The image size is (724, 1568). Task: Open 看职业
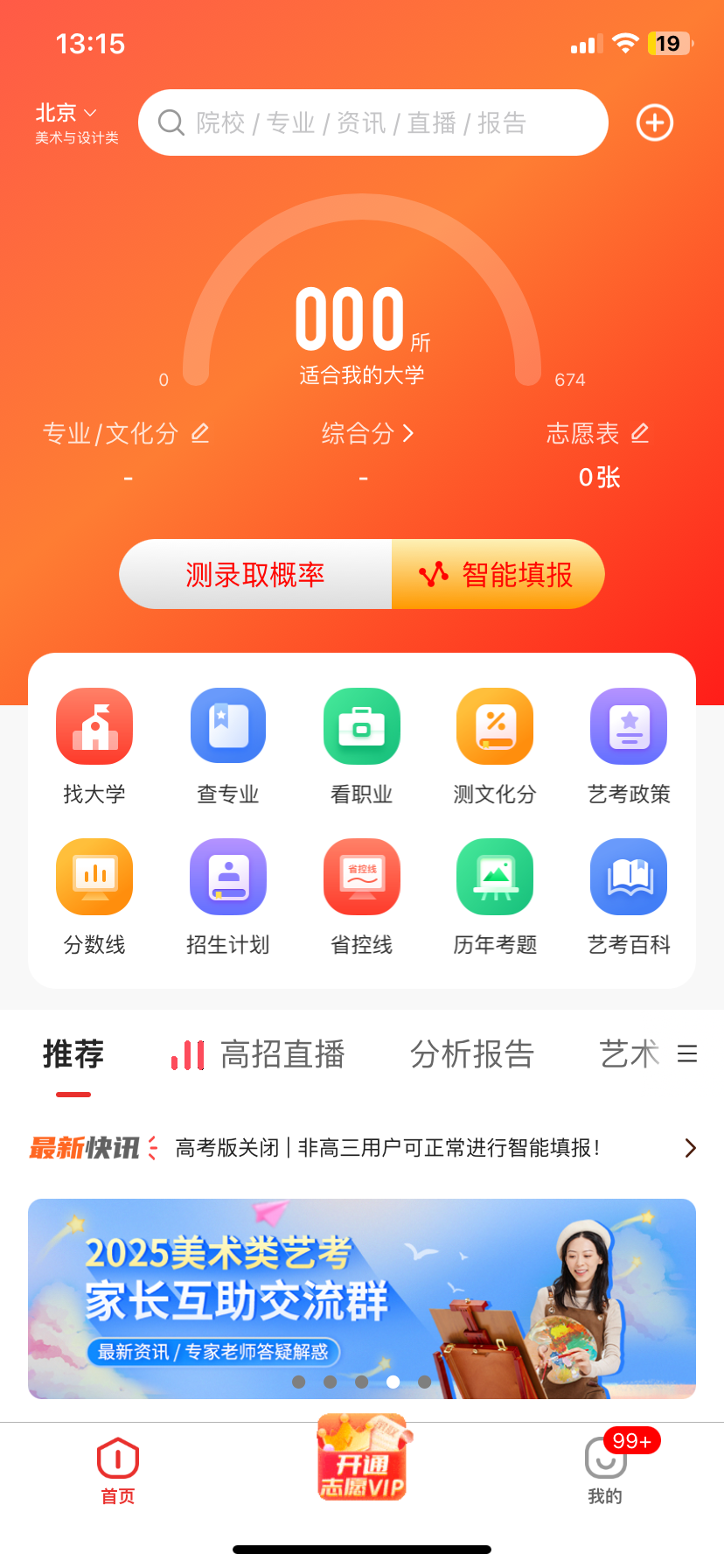362,745
